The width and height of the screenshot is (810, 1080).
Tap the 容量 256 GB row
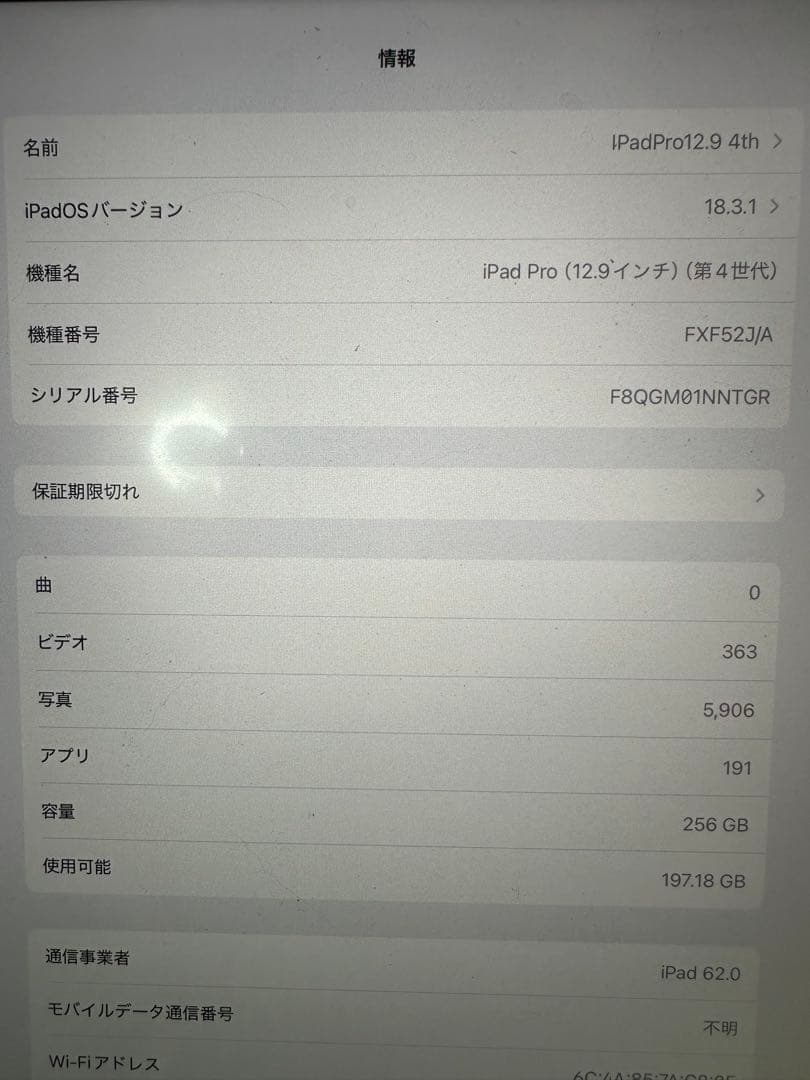pyautogui.click(x=400, y=815)
